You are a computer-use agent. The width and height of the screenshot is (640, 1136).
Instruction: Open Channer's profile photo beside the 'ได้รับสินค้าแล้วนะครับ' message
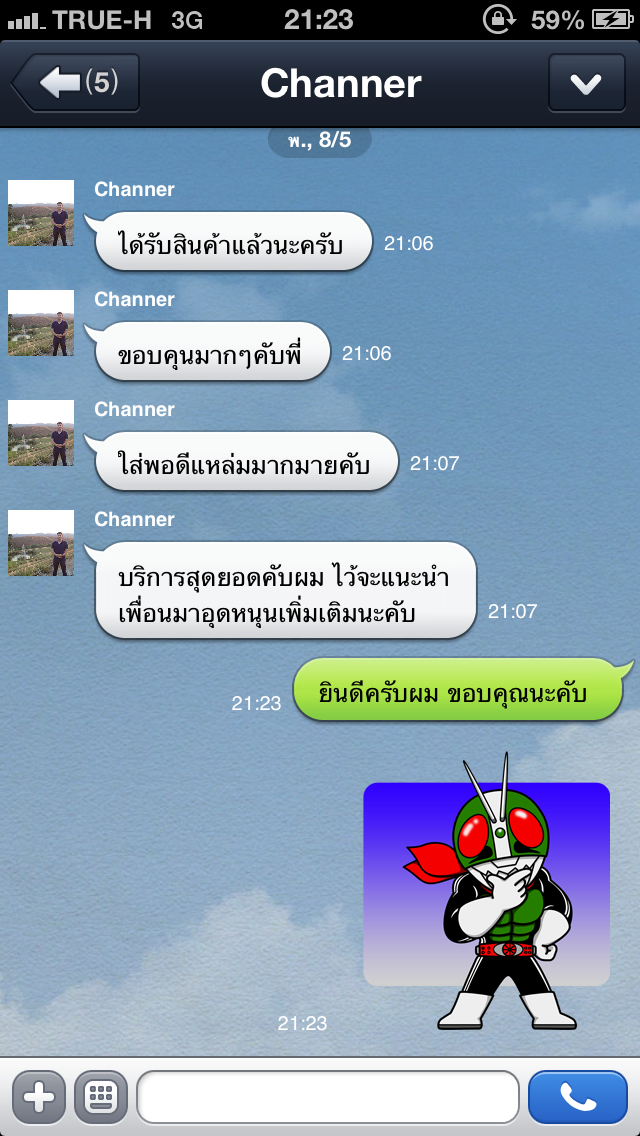(41, 213)
